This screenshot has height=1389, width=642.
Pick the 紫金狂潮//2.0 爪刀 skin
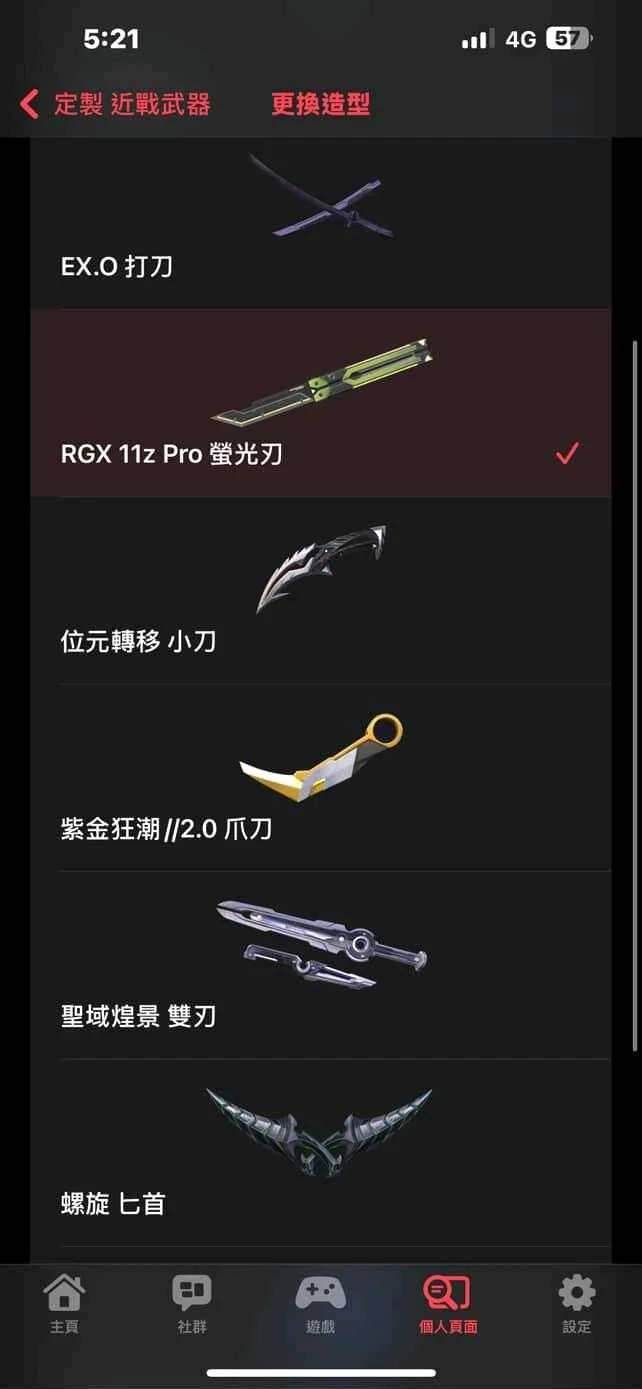pyautogui.click(x=320, y=778)
